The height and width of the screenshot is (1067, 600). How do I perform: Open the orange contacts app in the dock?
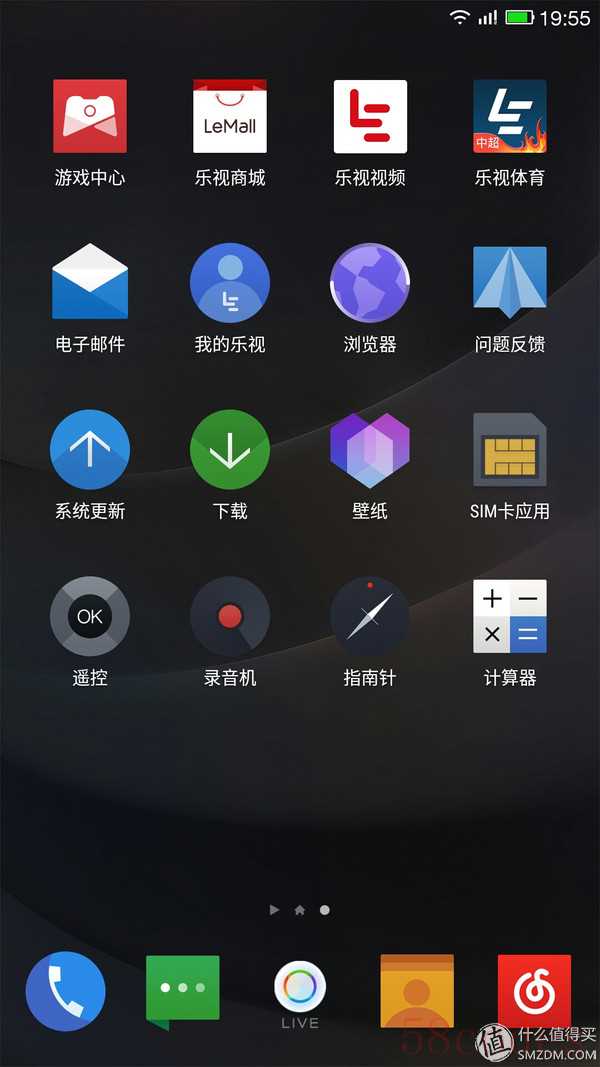coord(417,991)
